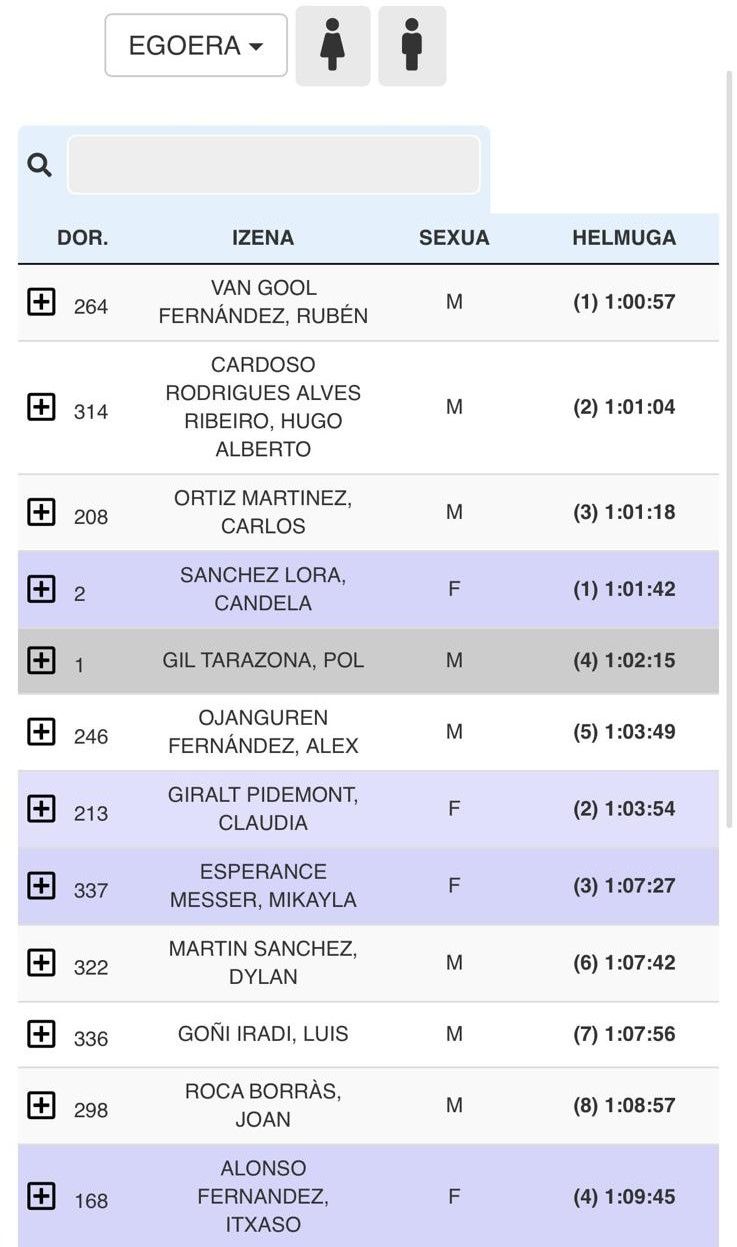The width and height of the screenshot is (737, 1247).
Task: Expand details for Ortiz Martinez, Carlos
Action: tap(41, 512)
